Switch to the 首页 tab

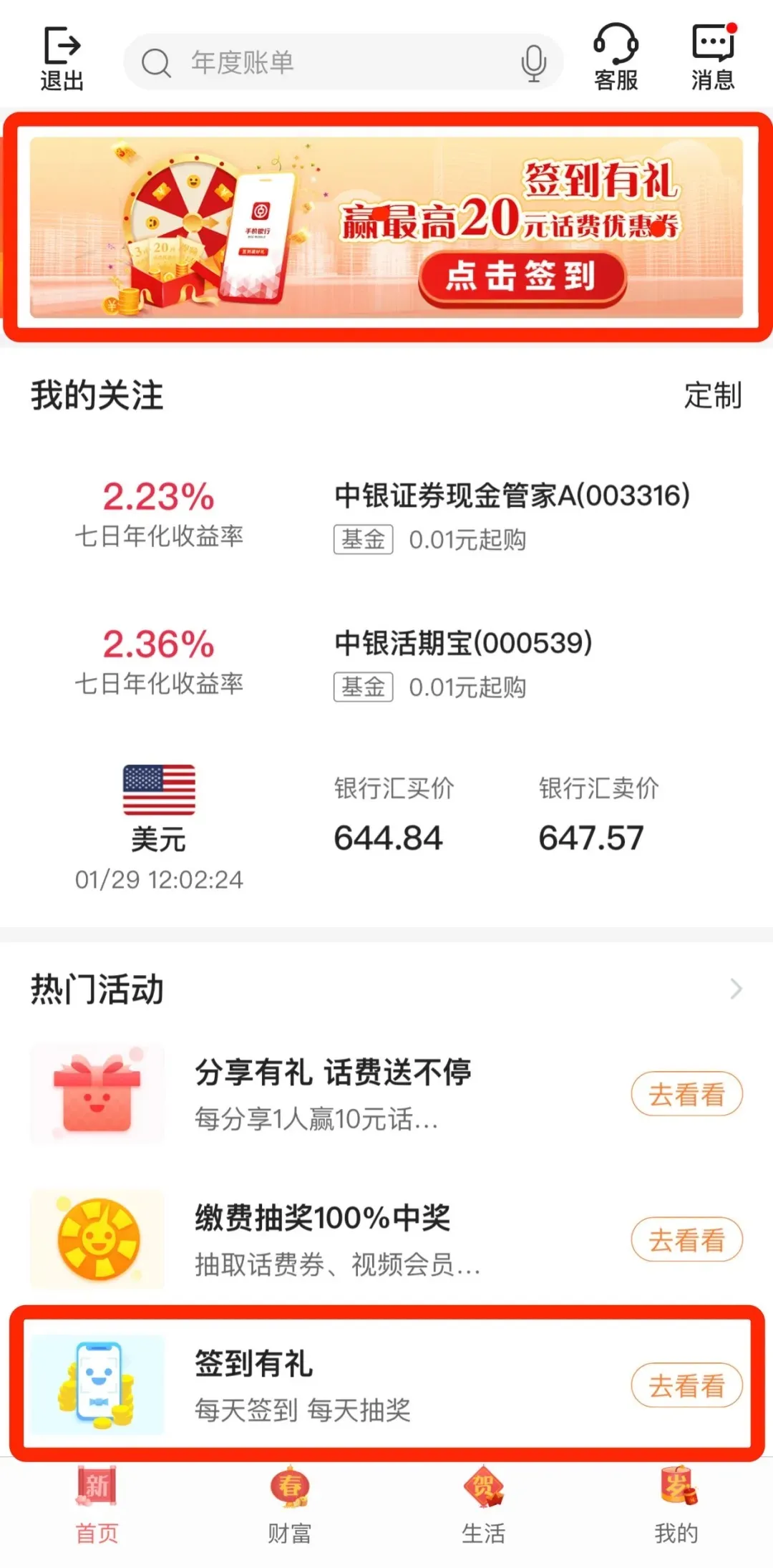(x=97, y=1505)
